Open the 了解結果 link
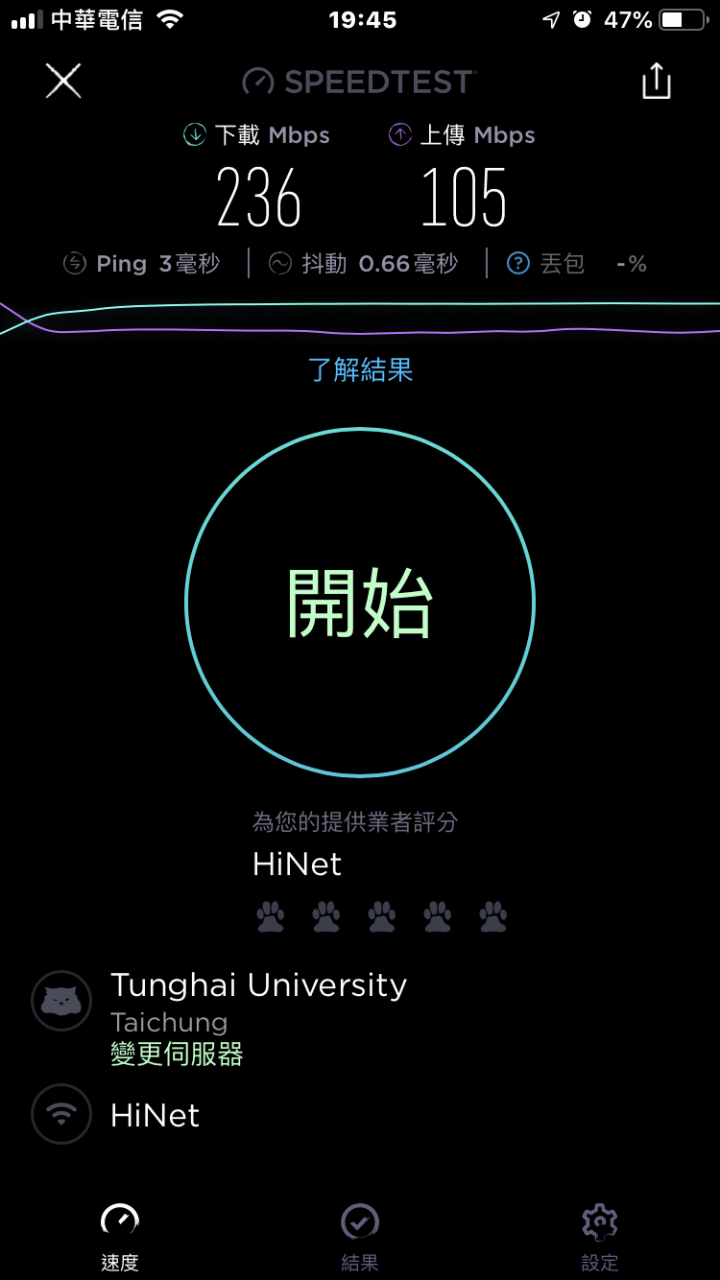Viewport: 720px width, 1280px height. 360,370
